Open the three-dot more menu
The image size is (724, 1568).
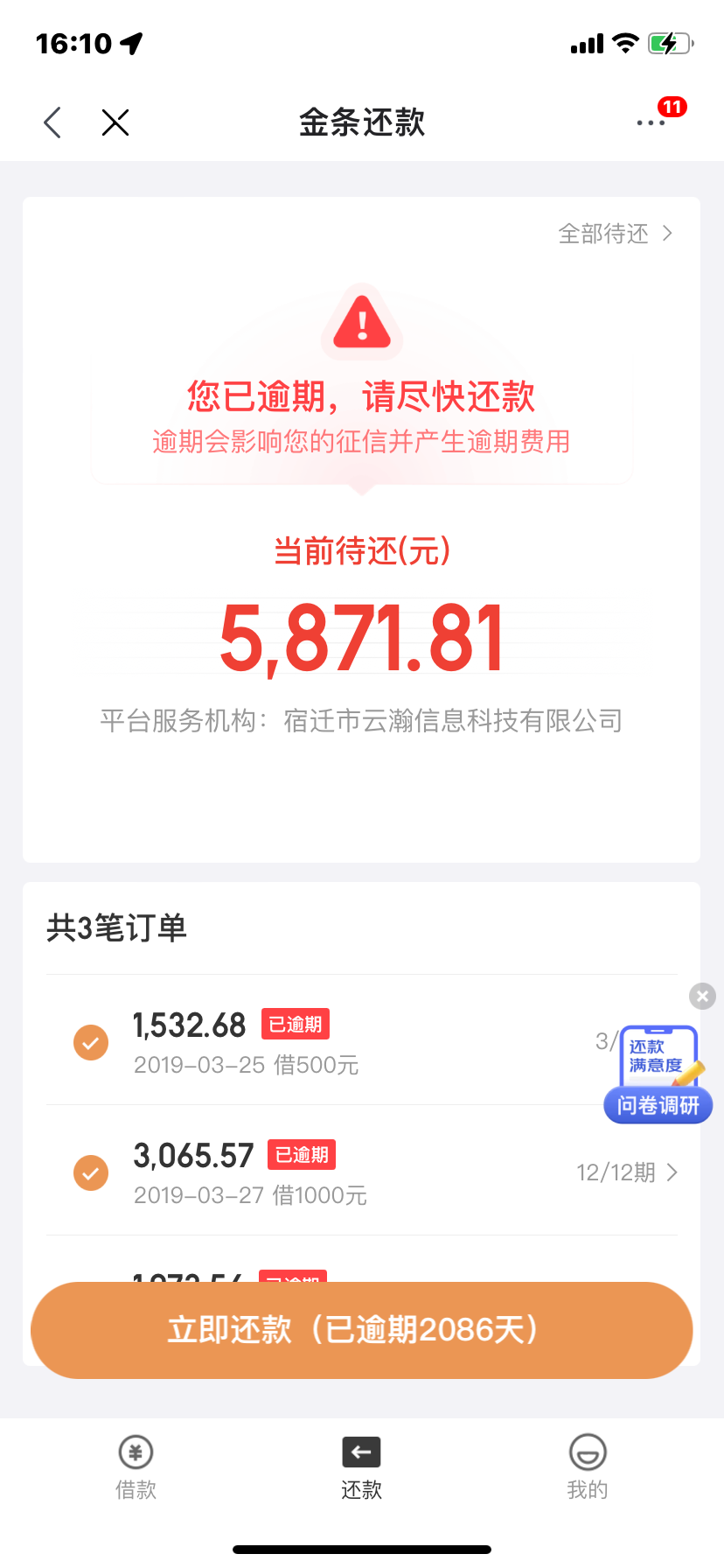[651, 123]
